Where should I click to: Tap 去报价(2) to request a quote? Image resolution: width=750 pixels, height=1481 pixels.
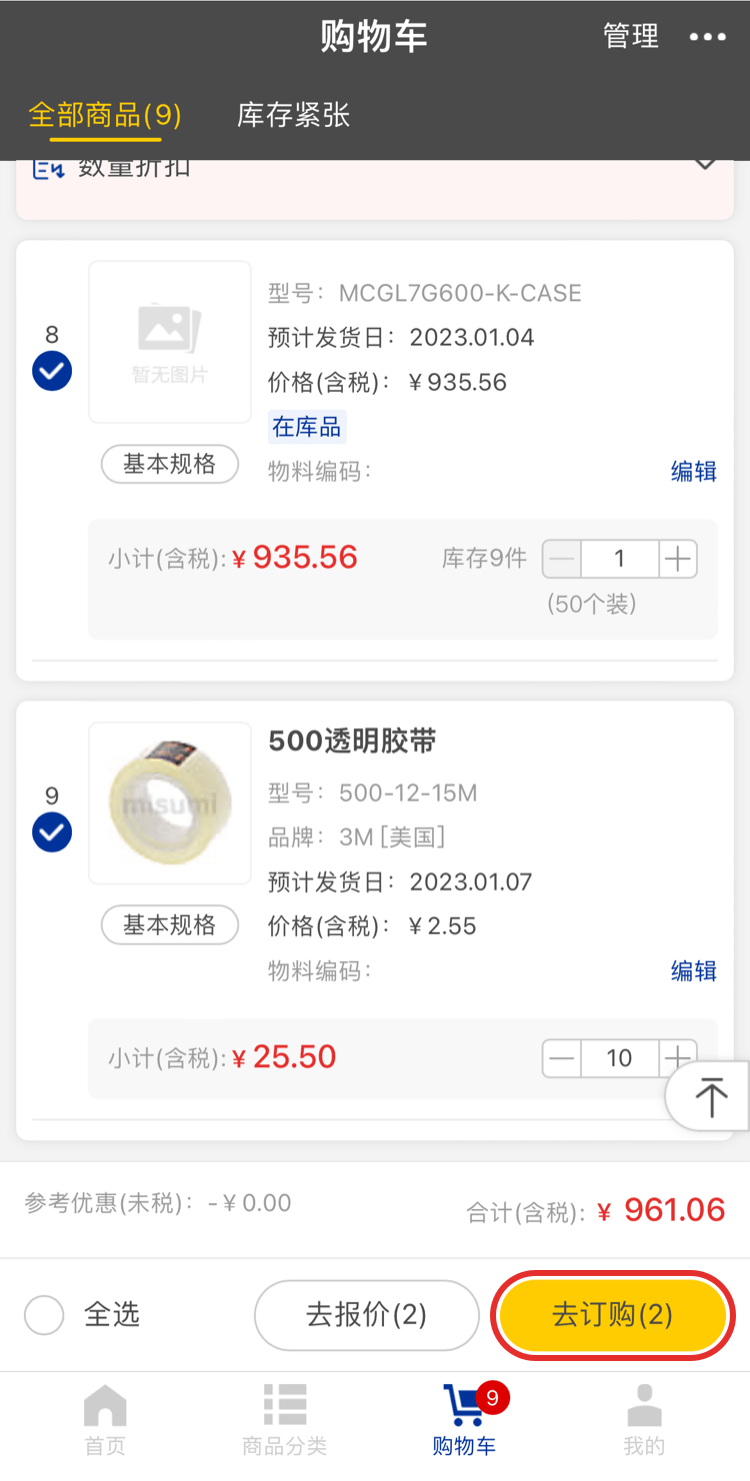click(367, 1315)
